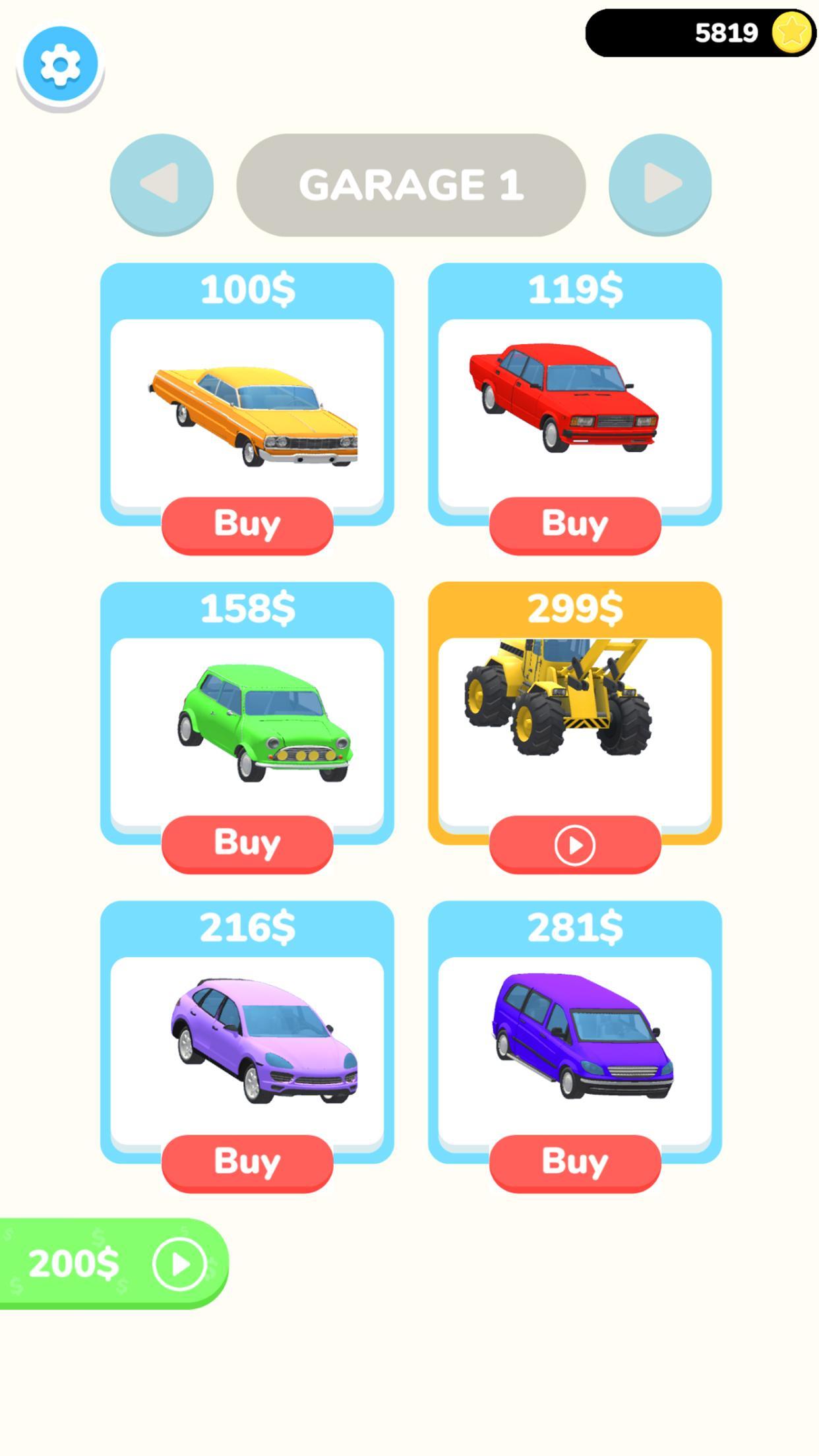Buy the 100$ orange car

point(246,524)
